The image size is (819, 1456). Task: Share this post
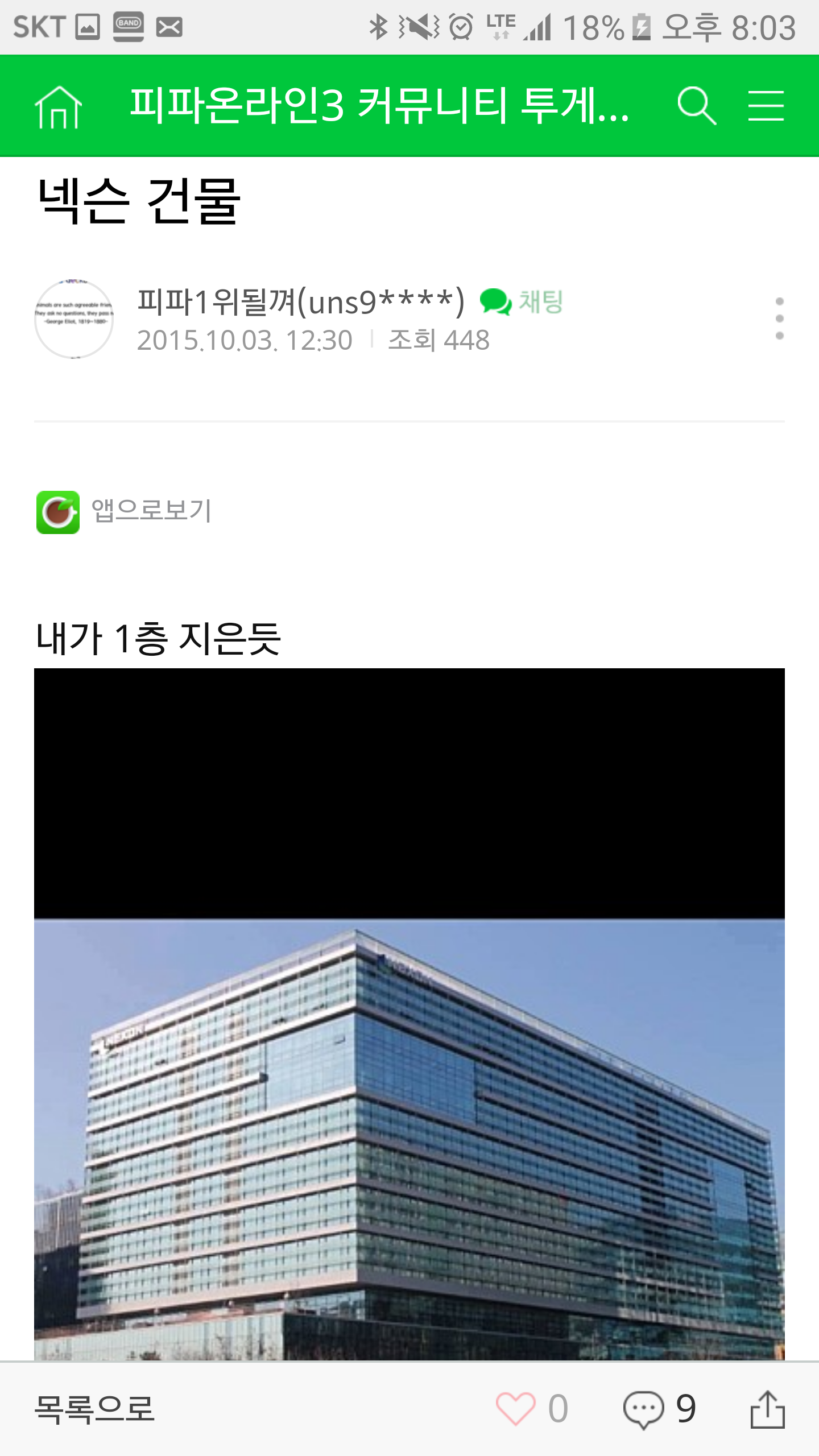767,1408
